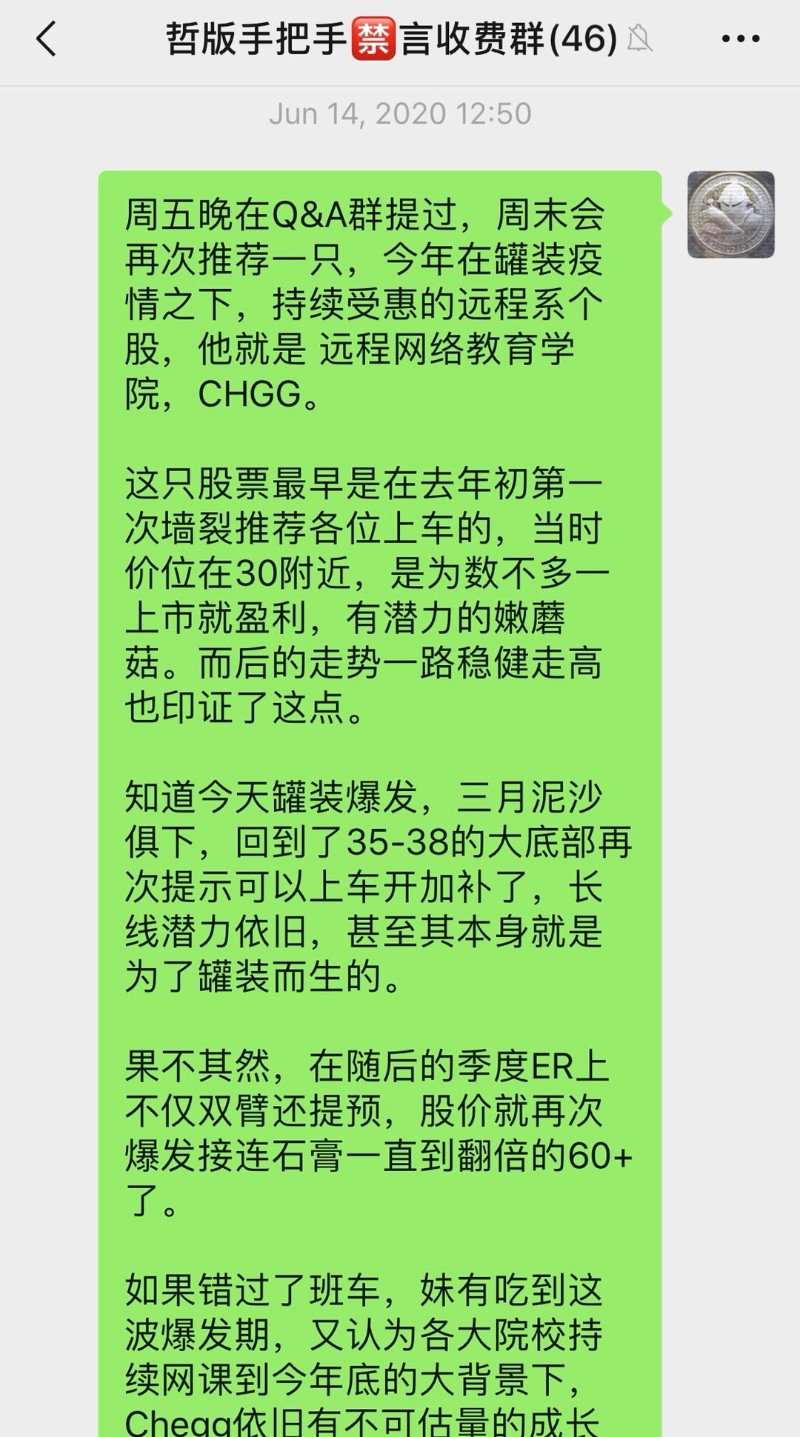
Task: Go back from the group chat
Action: (x=46, y=39)
